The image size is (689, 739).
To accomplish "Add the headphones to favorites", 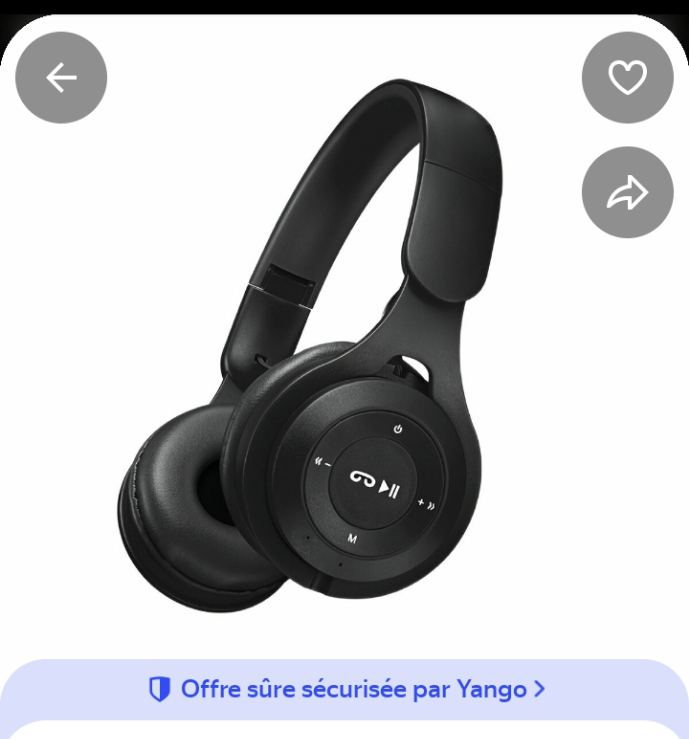I will (x=627, y=78).
